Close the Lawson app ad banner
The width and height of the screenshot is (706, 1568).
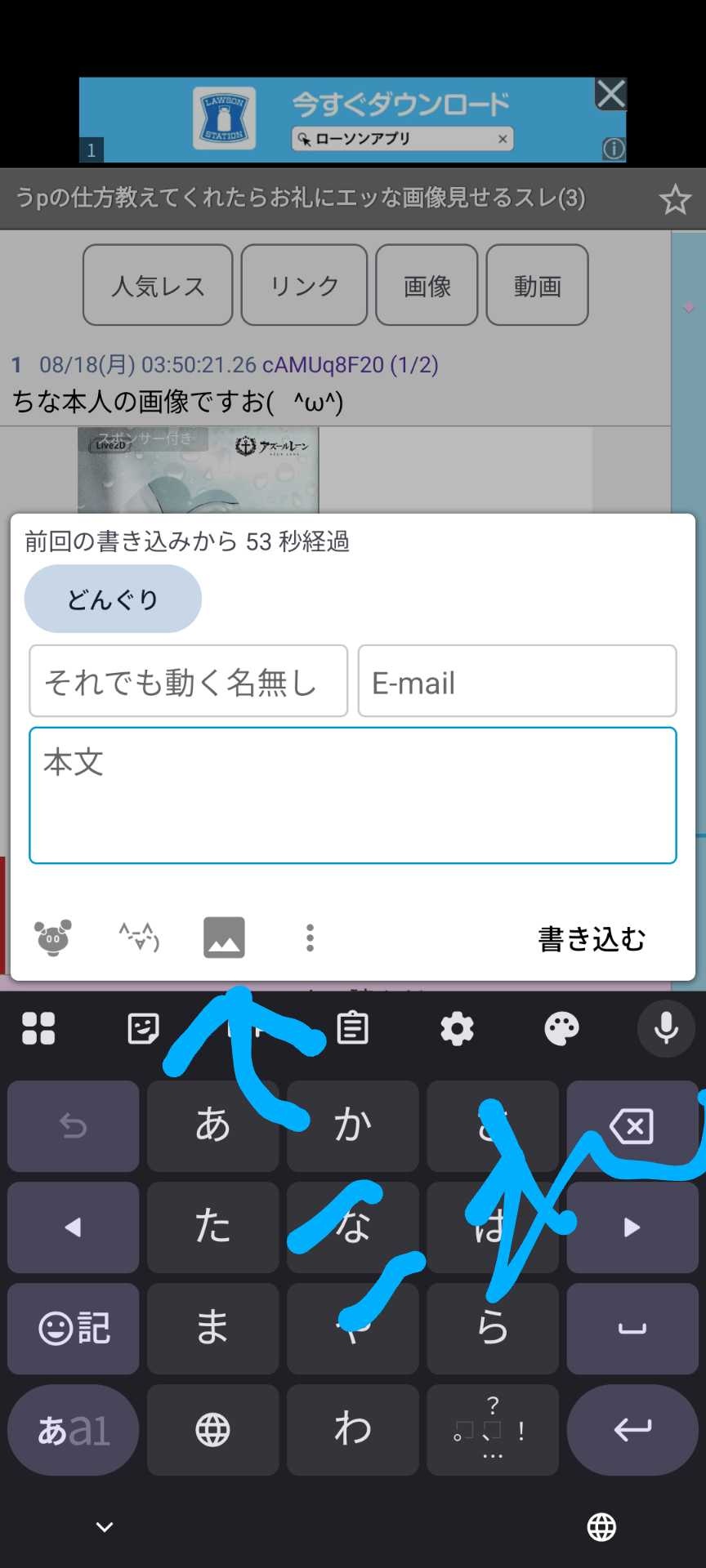(x=611, y=95)
